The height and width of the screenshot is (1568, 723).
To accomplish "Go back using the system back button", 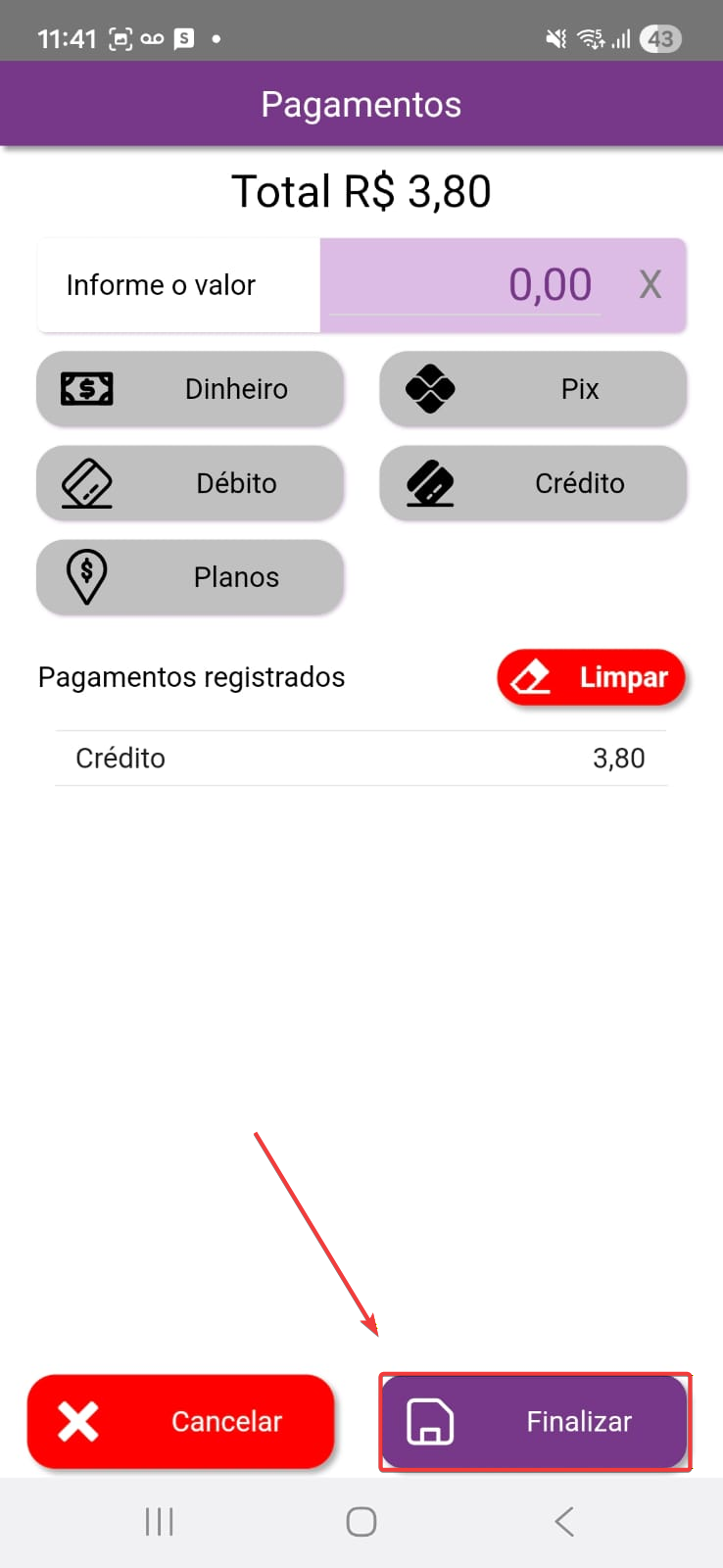I will (563, 1522).
